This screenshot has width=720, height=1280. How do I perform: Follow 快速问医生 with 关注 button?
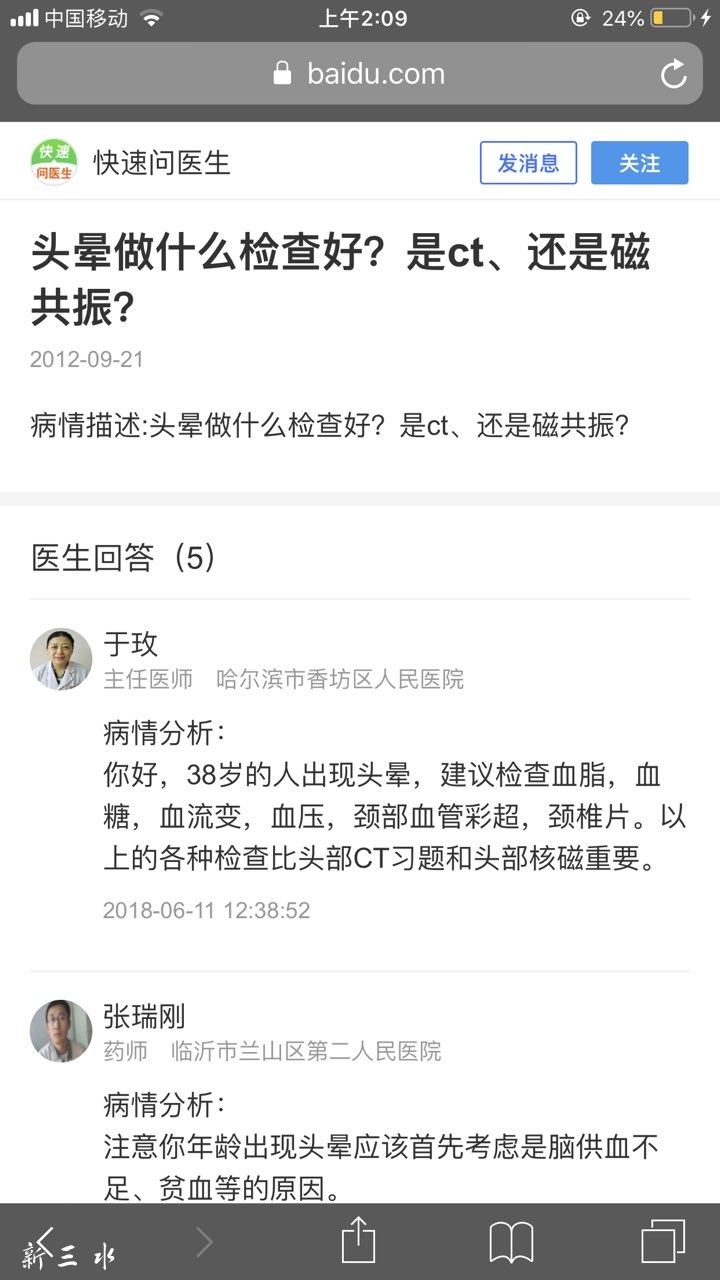pos(639,163)
